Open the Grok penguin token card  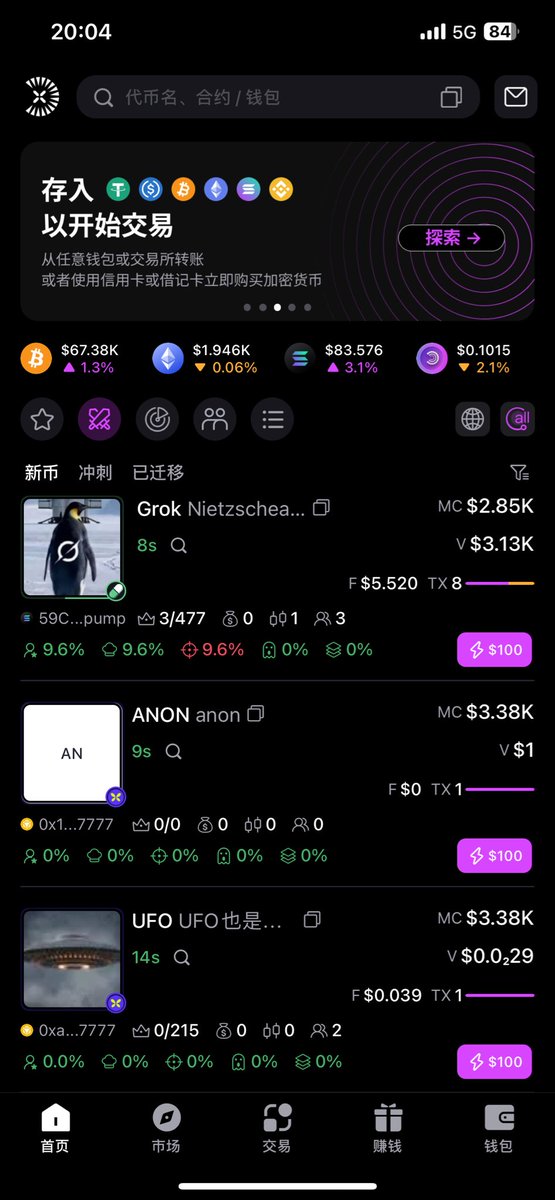click(278, 581)
